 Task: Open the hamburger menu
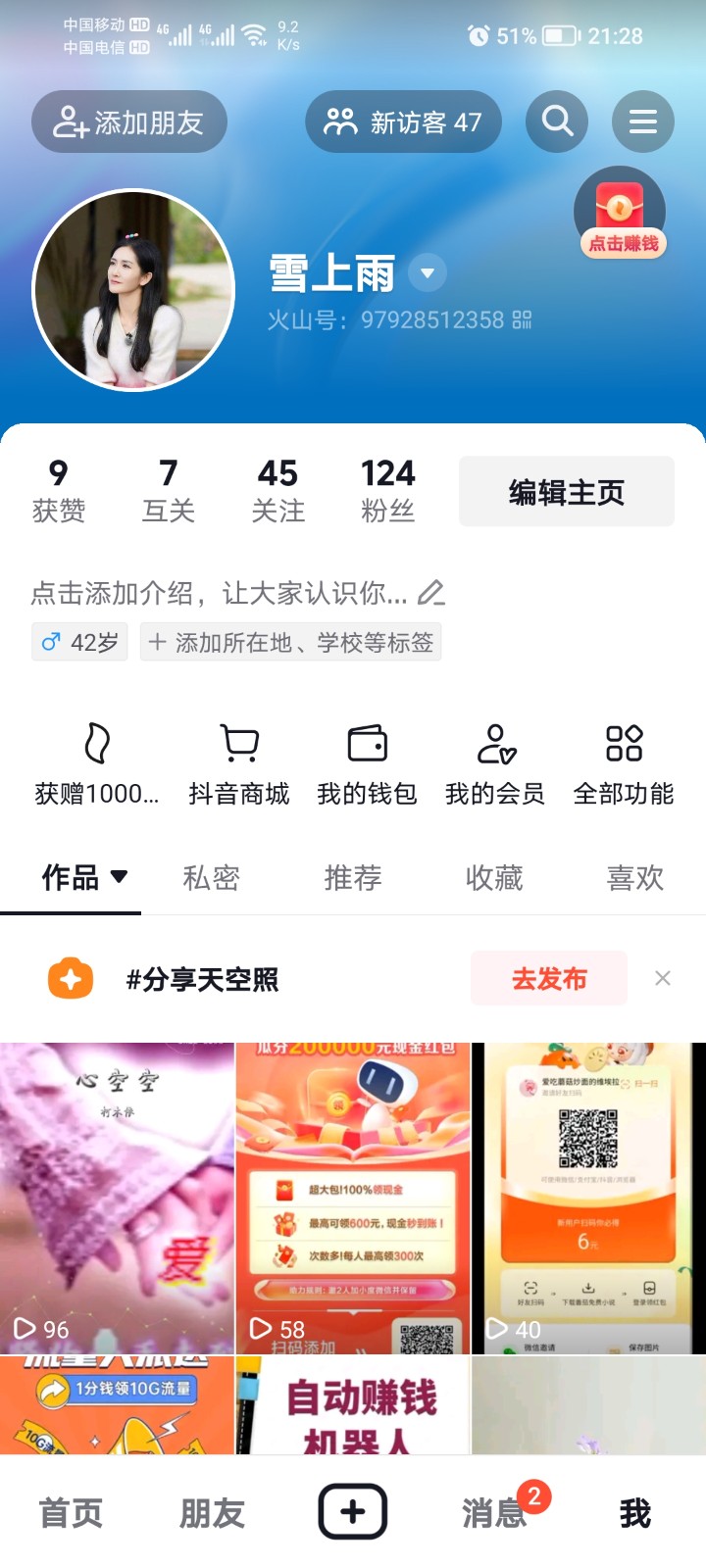pyautogui.click(x=643, y=122)
